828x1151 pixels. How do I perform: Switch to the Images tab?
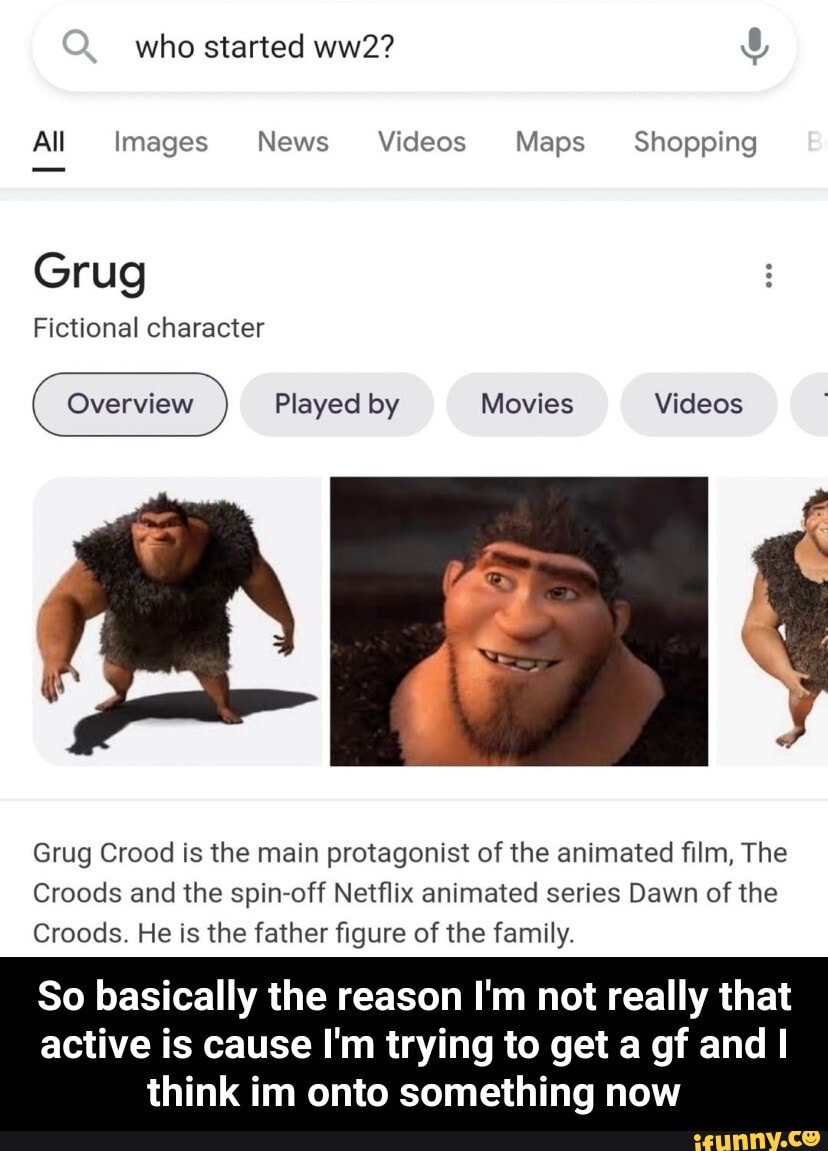pos(161,142)
